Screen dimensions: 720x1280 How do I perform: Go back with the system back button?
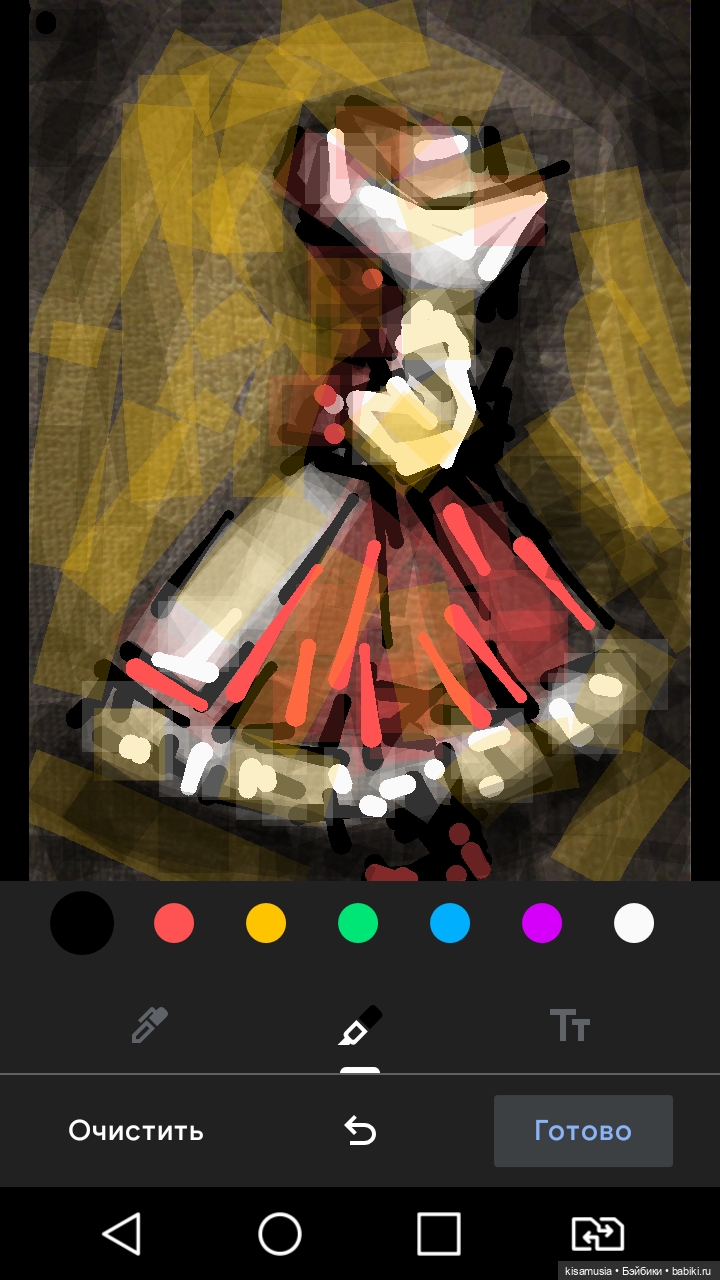[122, 1234]
